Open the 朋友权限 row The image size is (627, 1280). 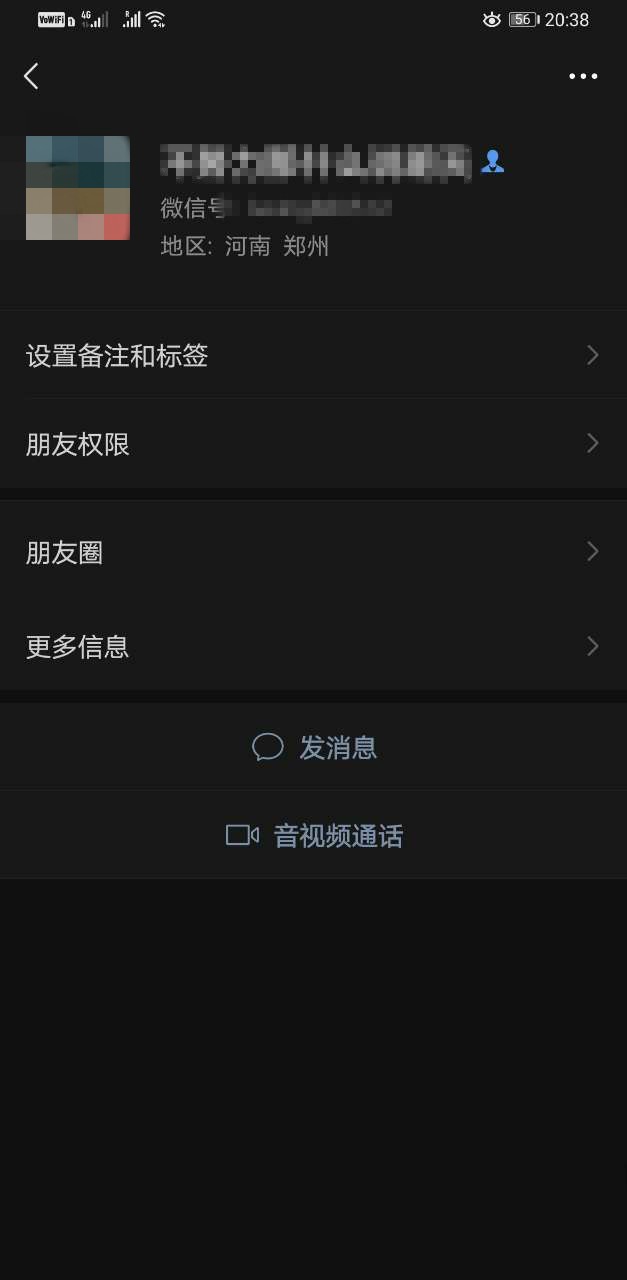[313, 444]
